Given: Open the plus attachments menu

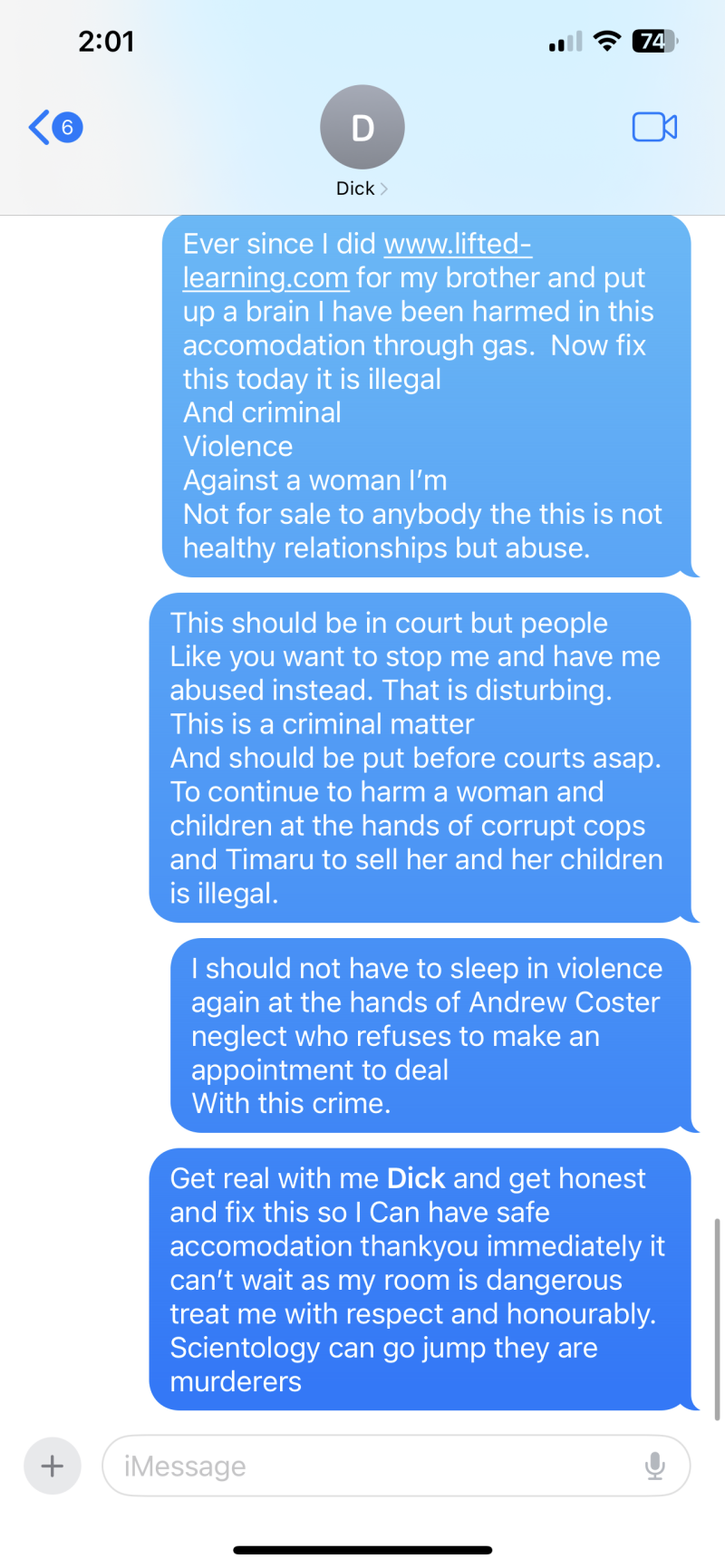Looking at the screenshot, I should point(53,1466).
